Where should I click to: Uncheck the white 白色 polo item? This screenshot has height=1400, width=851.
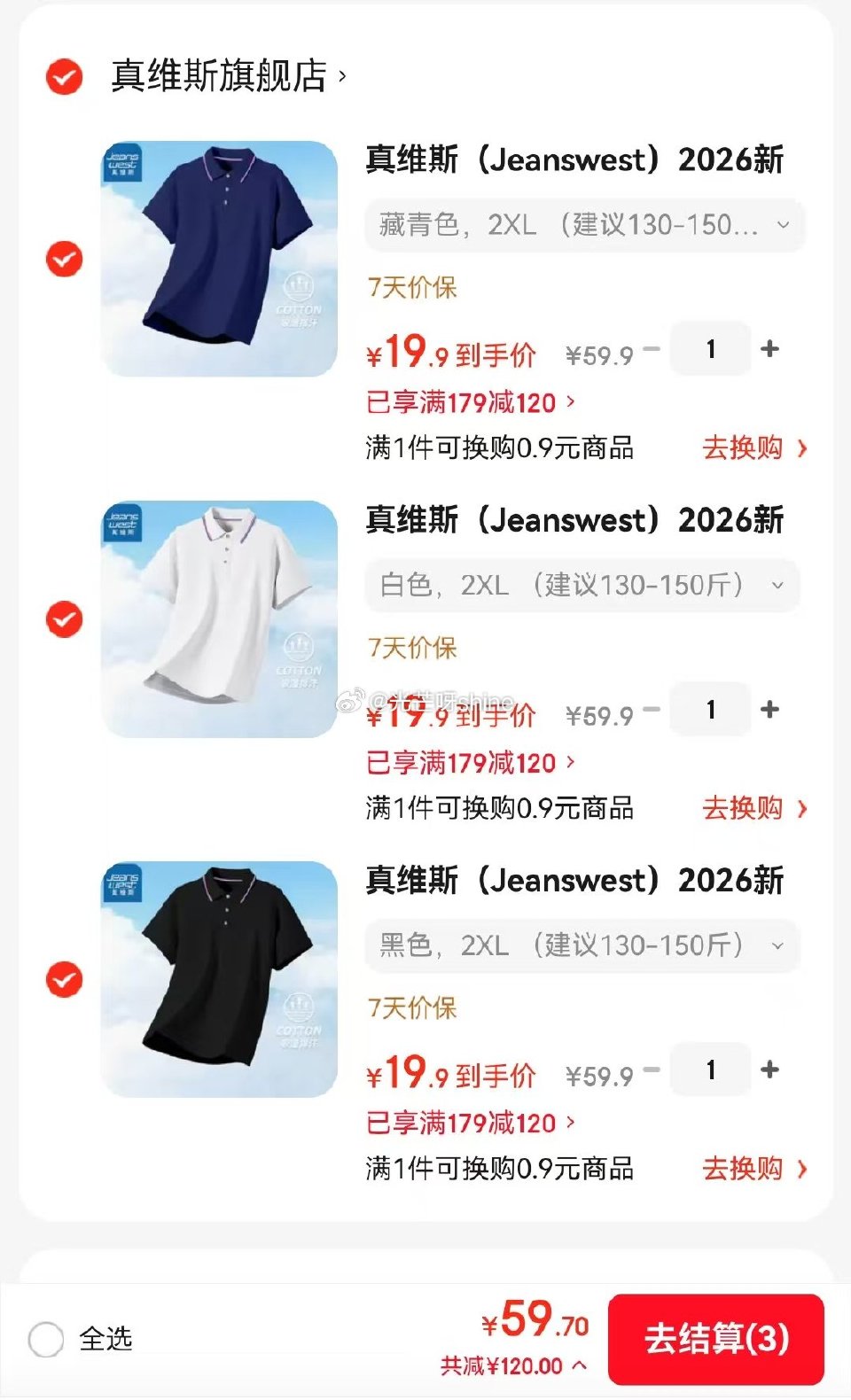coord(63,618)
